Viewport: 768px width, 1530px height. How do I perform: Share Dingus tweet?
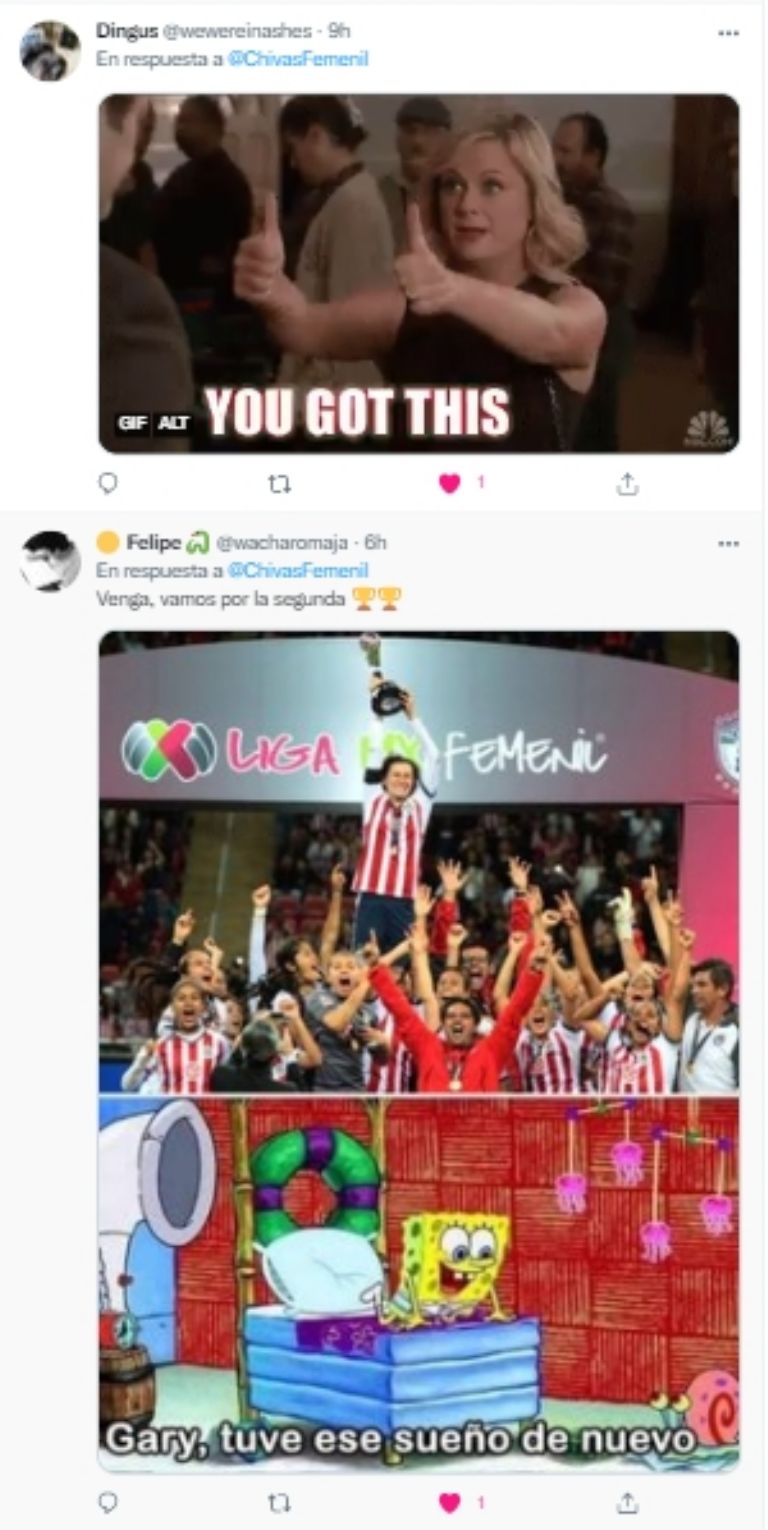(x=627, y=484)
